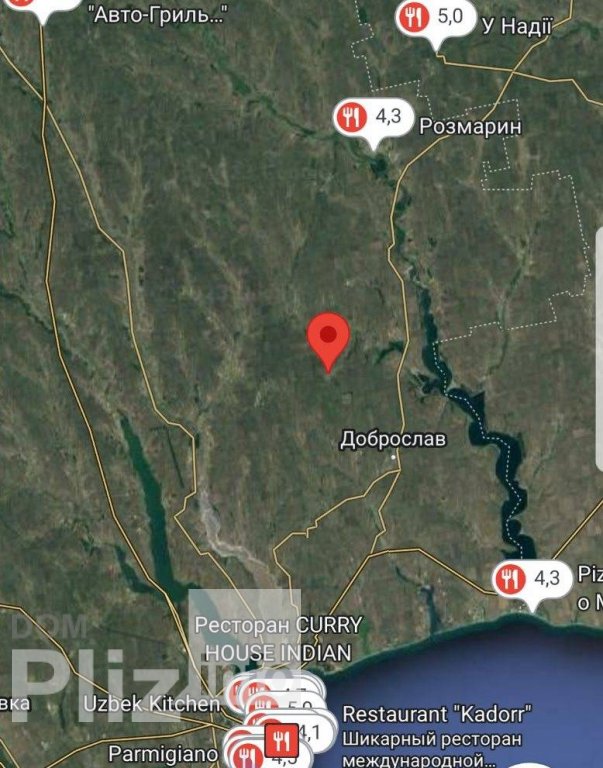This screenshot has width=603, height=768.
Task: Select the Розмарин restaurant pin rated 4,3
Action: pyautogui.click(x=373, y=118)
